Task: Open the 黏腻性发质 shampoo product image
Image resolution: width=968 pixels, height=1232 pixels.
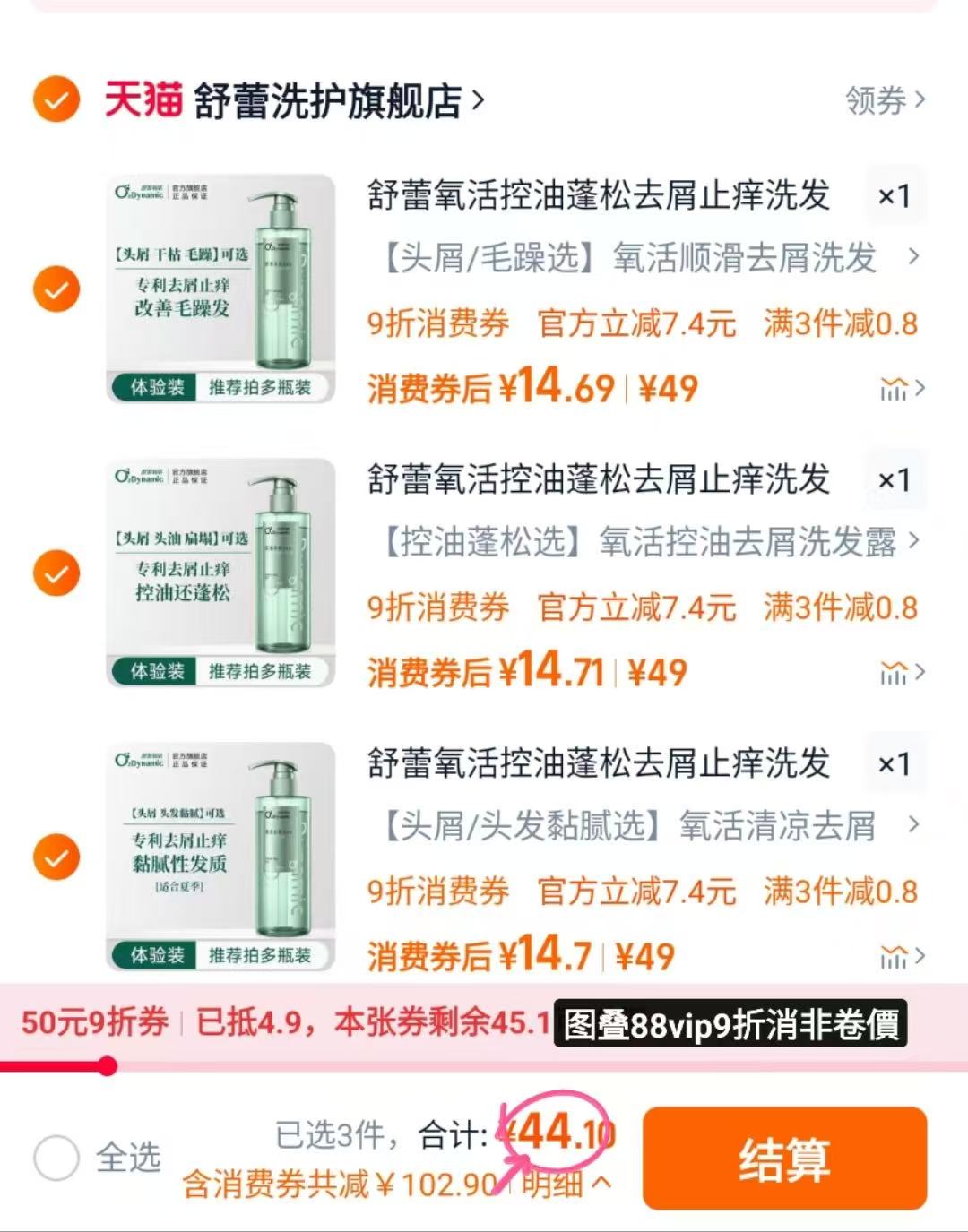Action: pos(220,857)
